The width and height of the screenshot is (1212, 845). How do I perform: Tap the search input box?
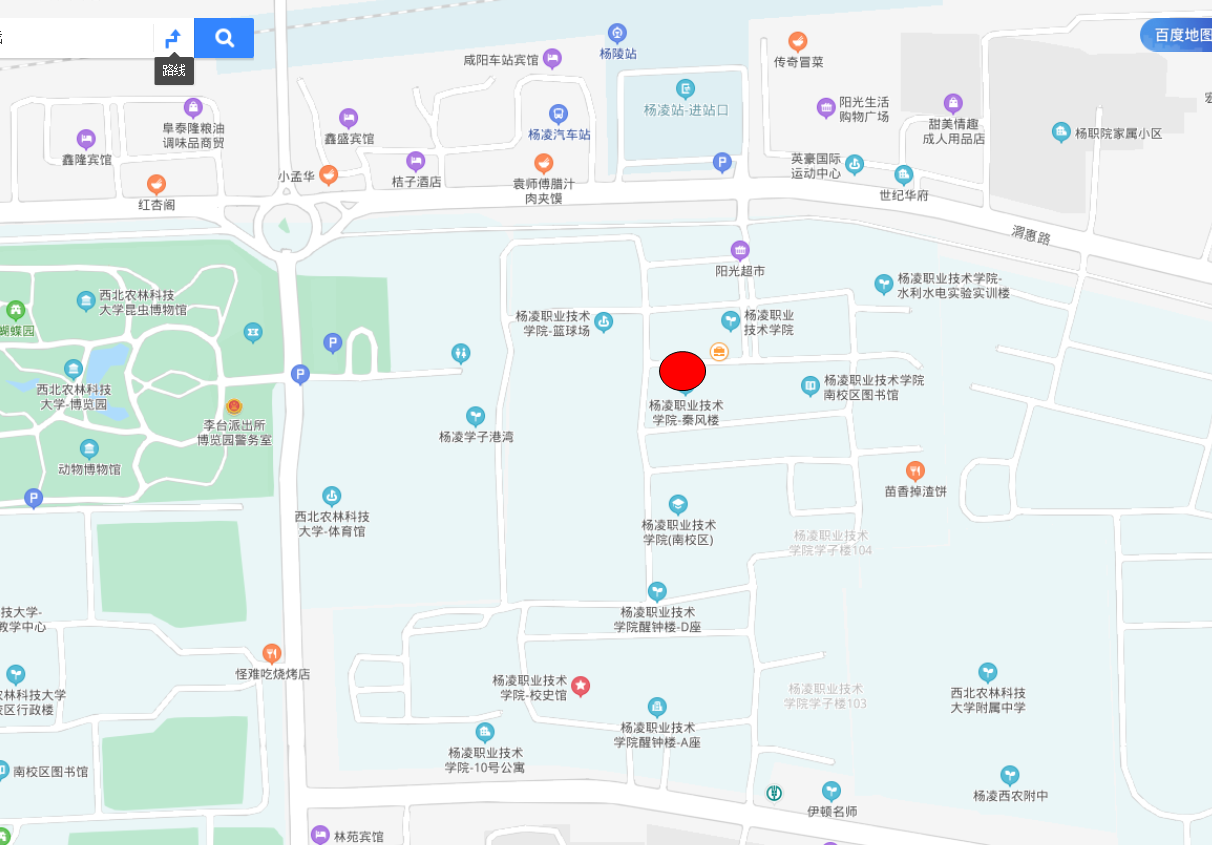[75, 38]
